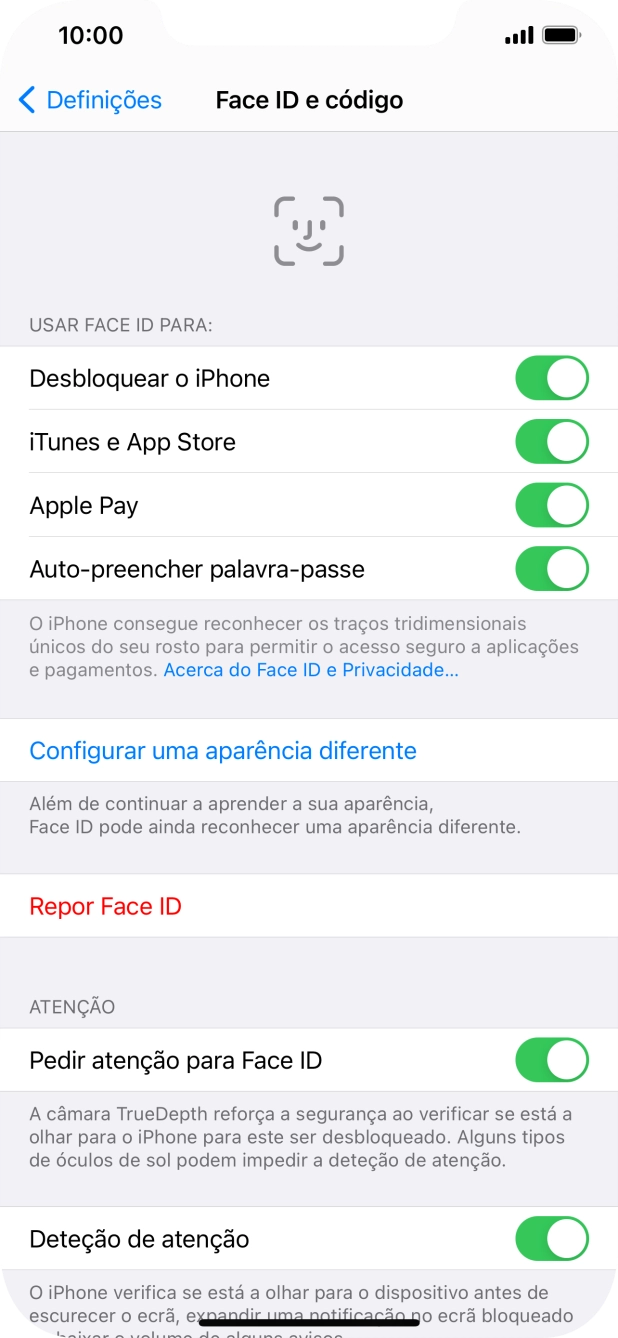Select Configurar uma aparência diferente
Screen dimensions: 618x1338
tap(223, 750)
